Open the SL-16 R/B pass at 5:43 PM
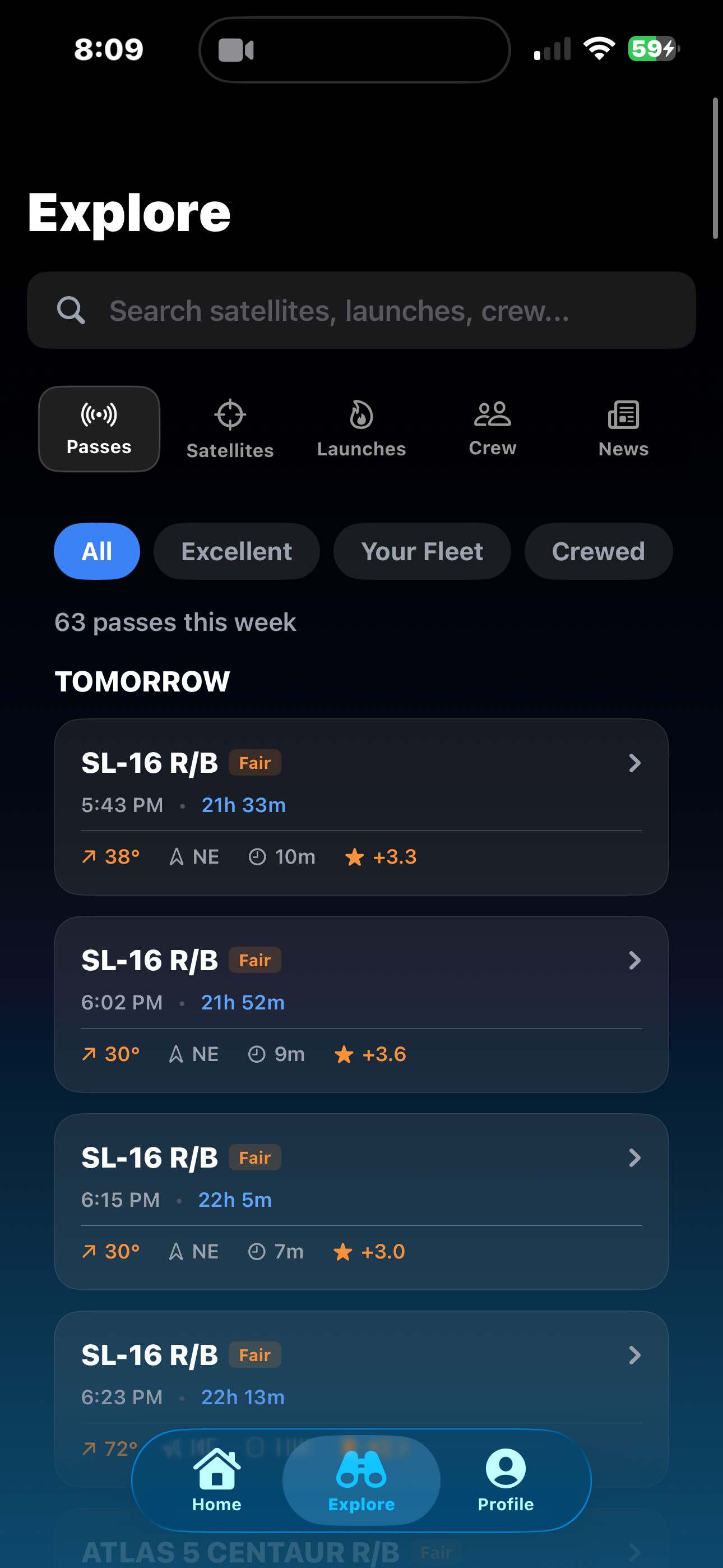Screen dimensions: 723x1568 [361, 806]
